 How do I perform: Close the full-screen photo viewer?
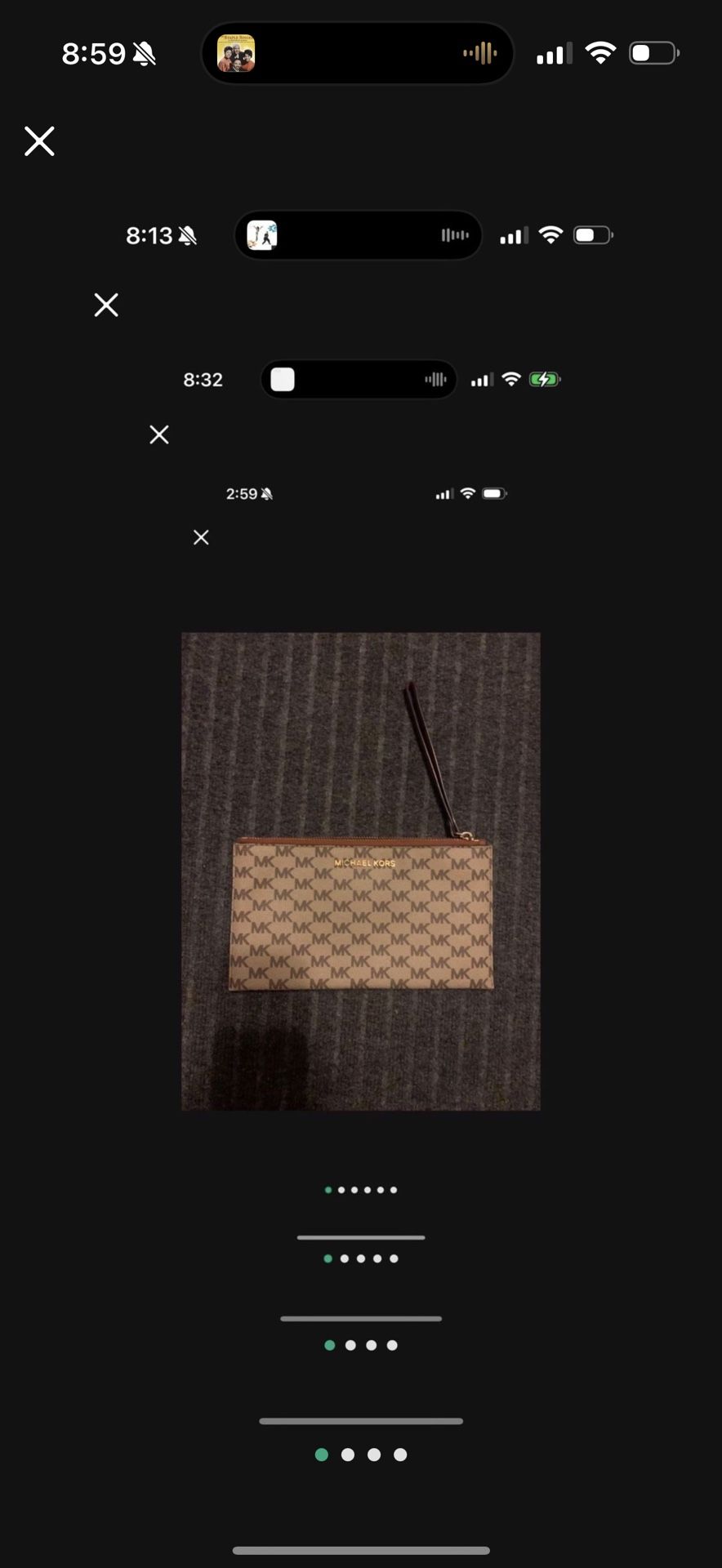[x=39, y=141]
